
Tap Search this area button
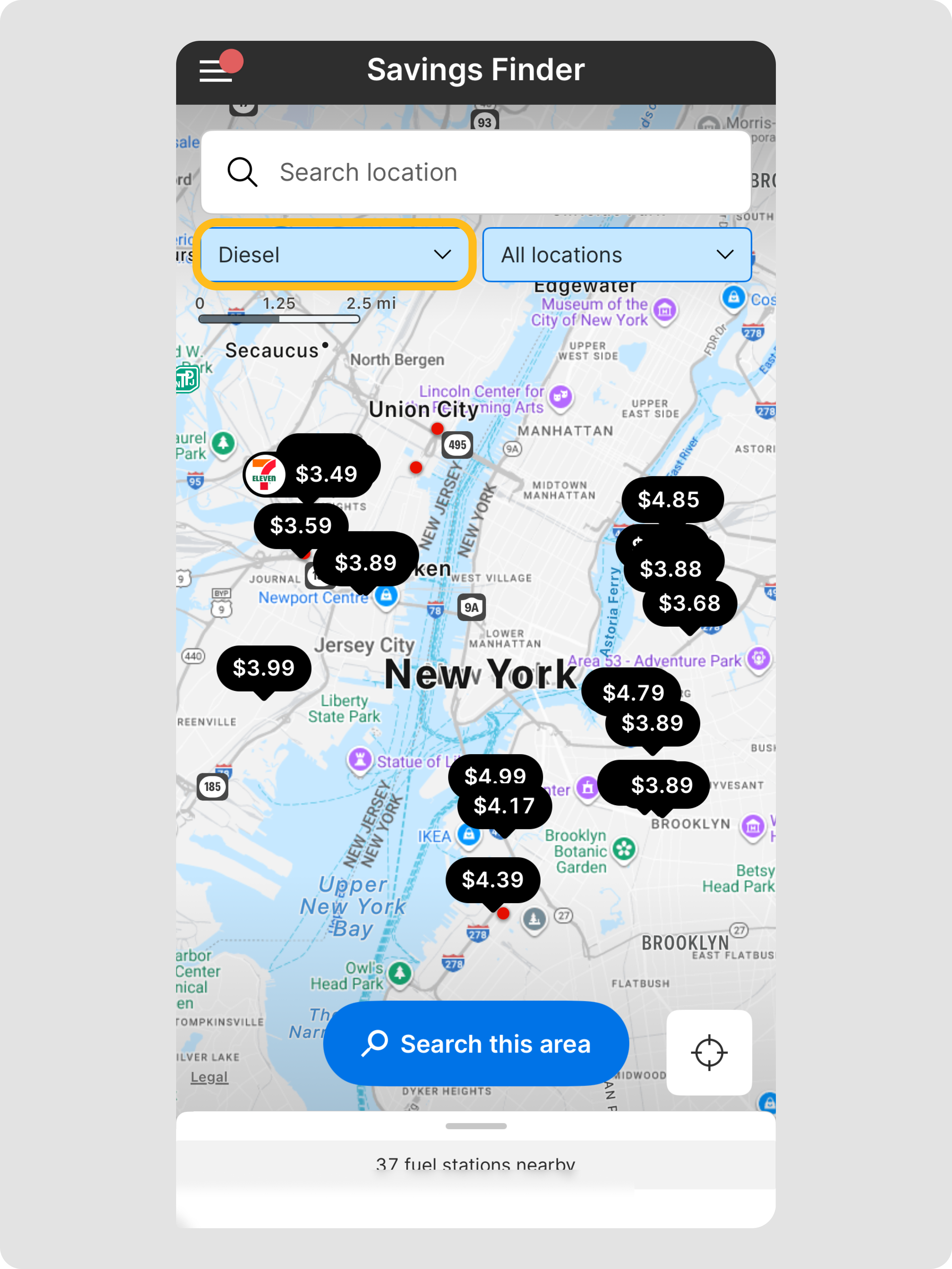(x=476, y=1044)
